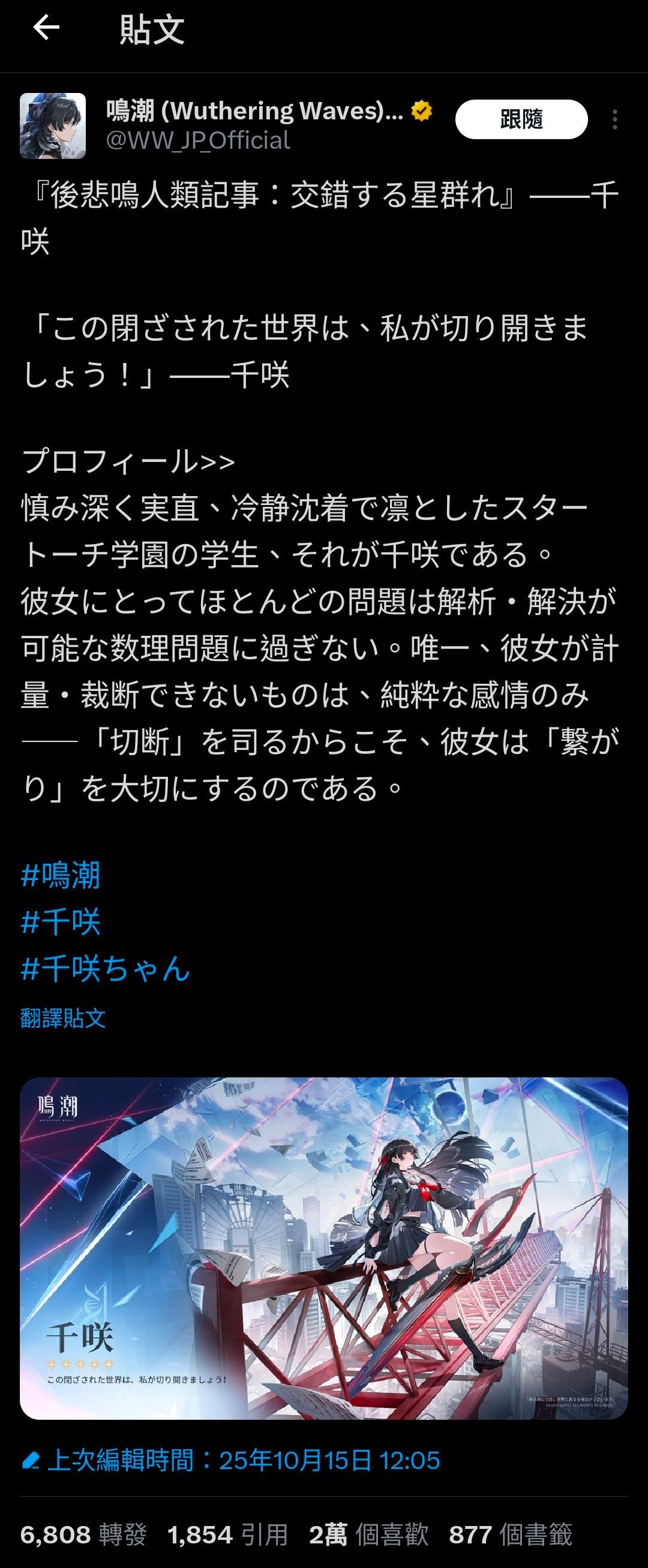This screenshot has height=1568, width=648.
Task: Translate the post via 翻譯貼文
Action: (63, 1018)
